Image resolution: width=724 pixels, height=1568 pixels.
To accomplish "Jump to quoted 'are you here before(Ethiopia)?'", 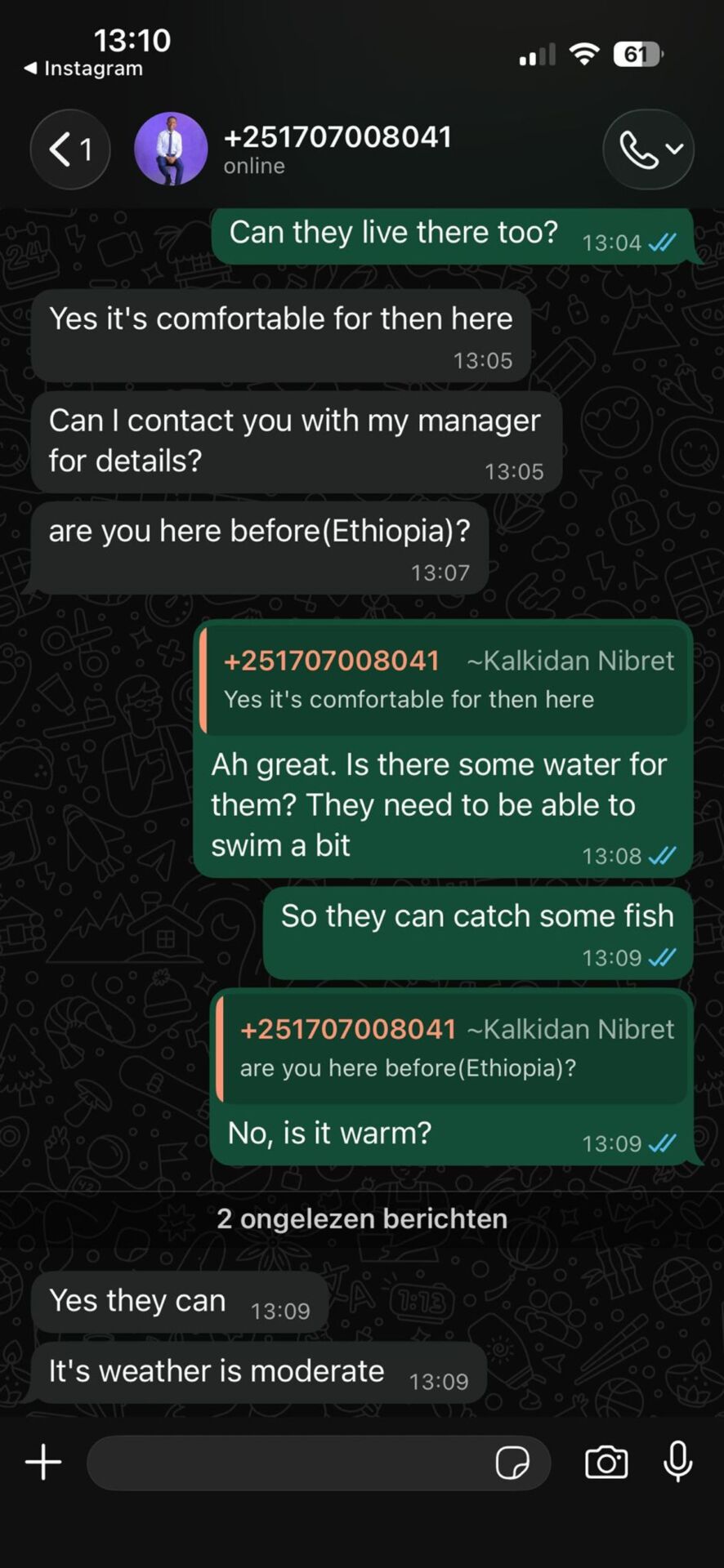I will [454, 1049].
